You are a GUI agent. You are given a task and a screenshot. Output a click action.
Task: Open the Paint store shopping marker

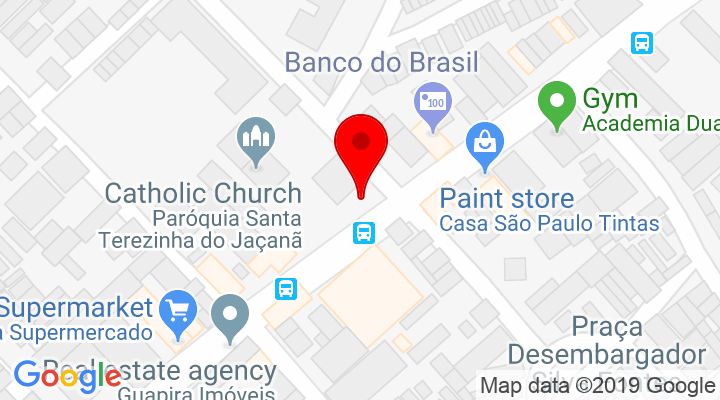pos(484,142)
